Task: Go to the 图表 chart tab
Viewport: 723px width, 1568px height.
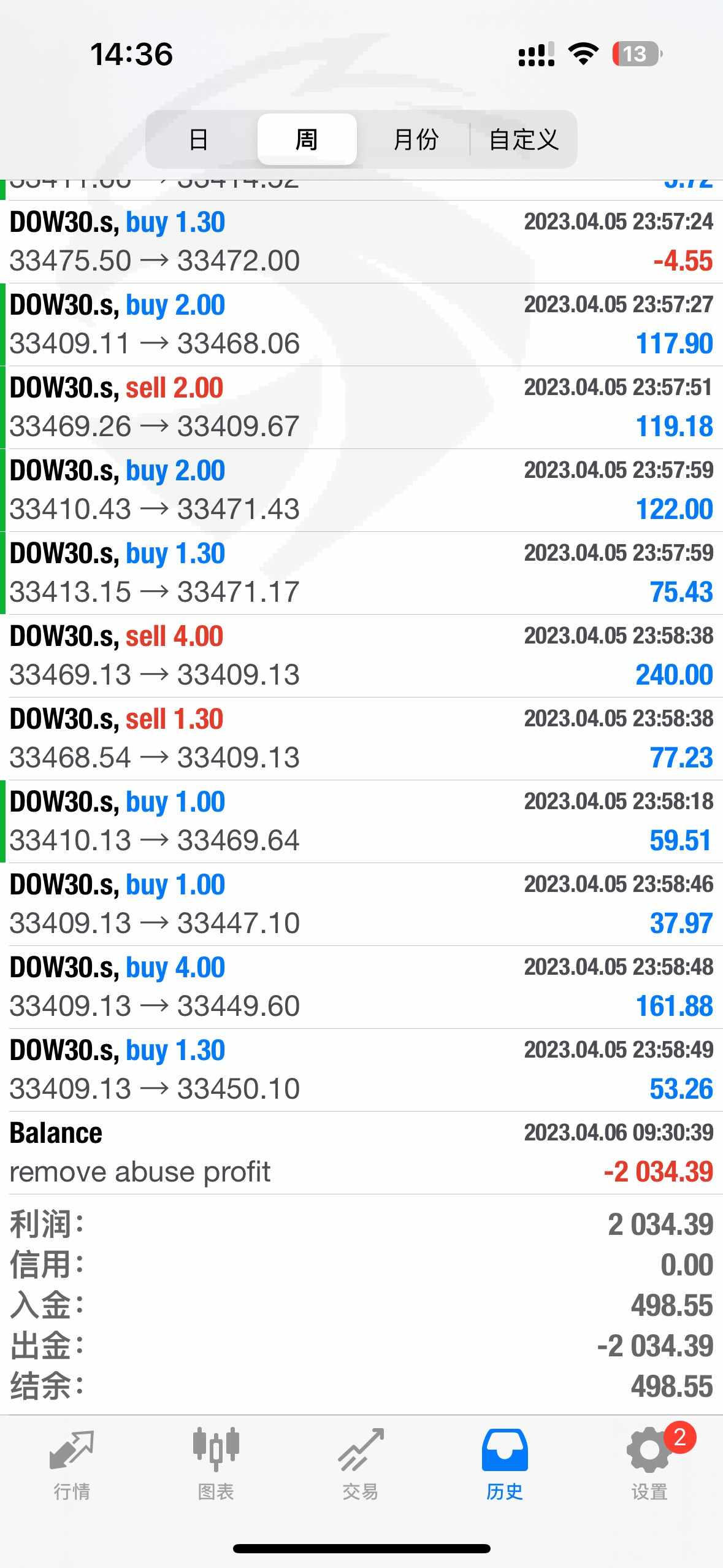Action: coord(216,1464)
